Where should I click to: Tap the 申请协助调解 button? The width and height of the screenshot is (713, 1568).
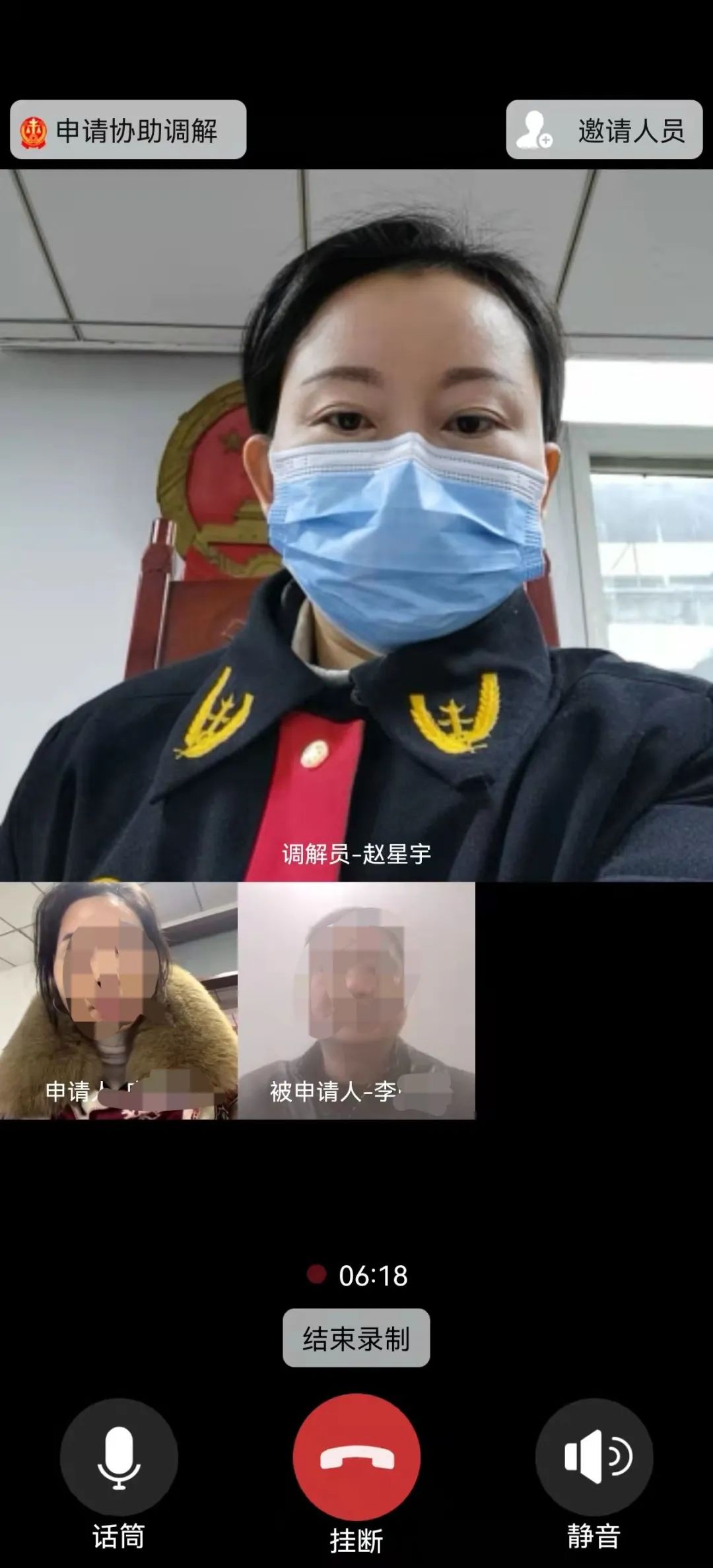tap(128, 130)
